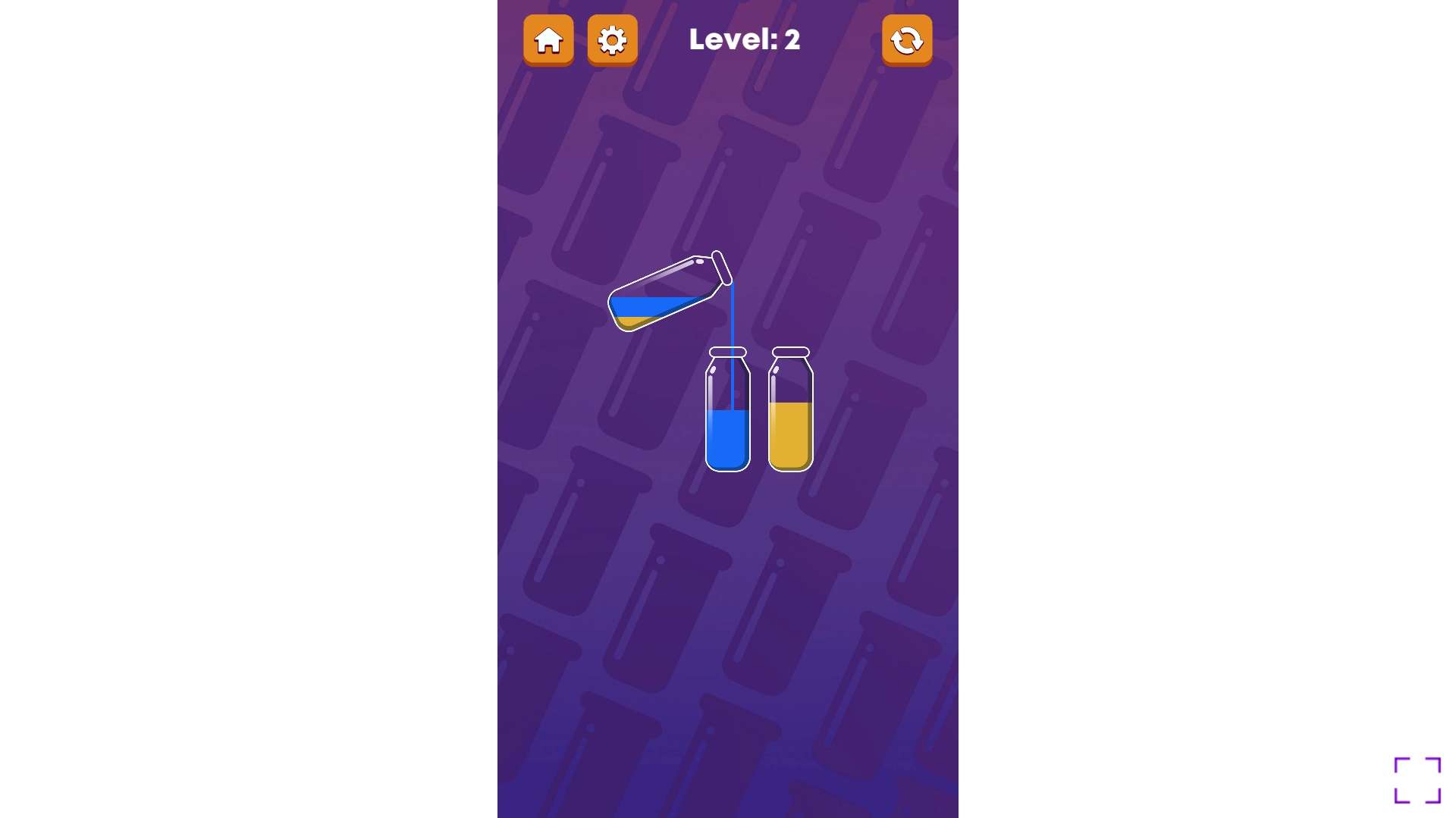Tap the tilted pouring bottle
This screenshot has height=818, width=1456.
(x=666, y=296)
